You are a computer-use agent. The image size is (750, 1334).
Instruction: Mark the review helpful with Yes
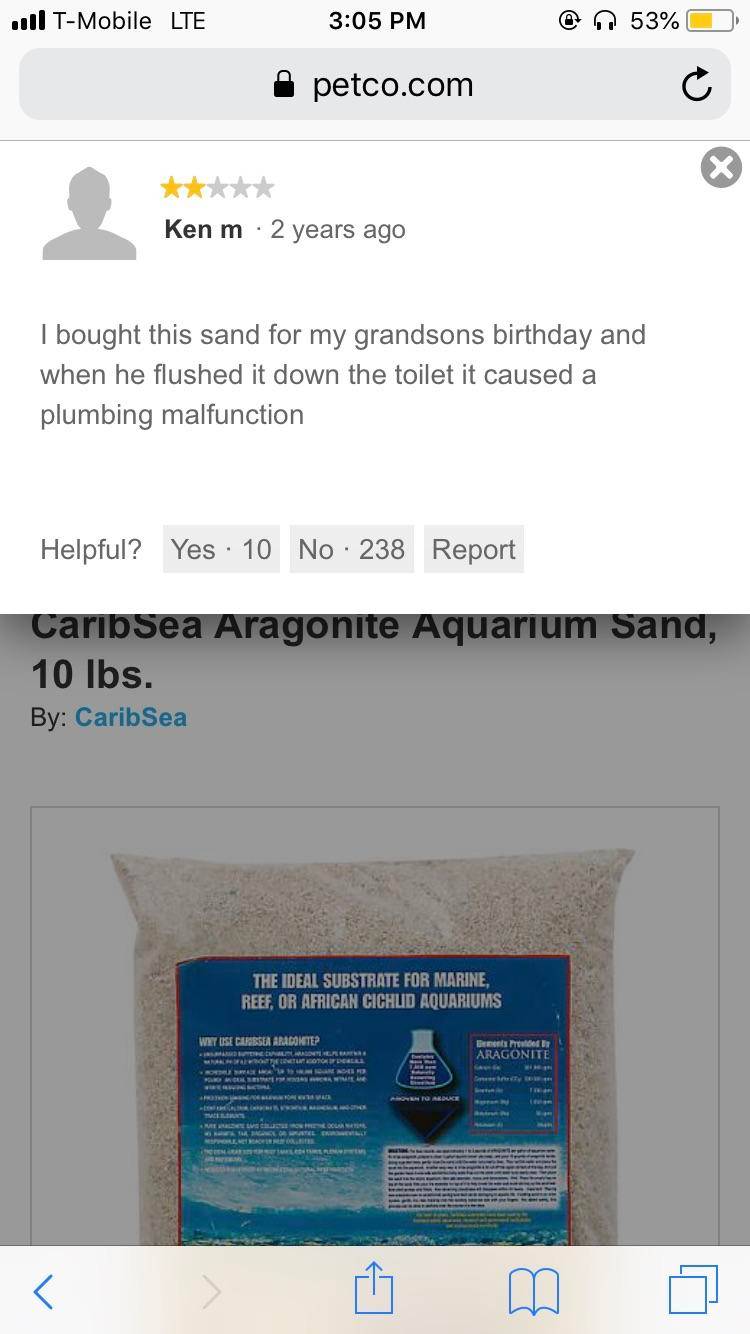[x=220, y=548]
